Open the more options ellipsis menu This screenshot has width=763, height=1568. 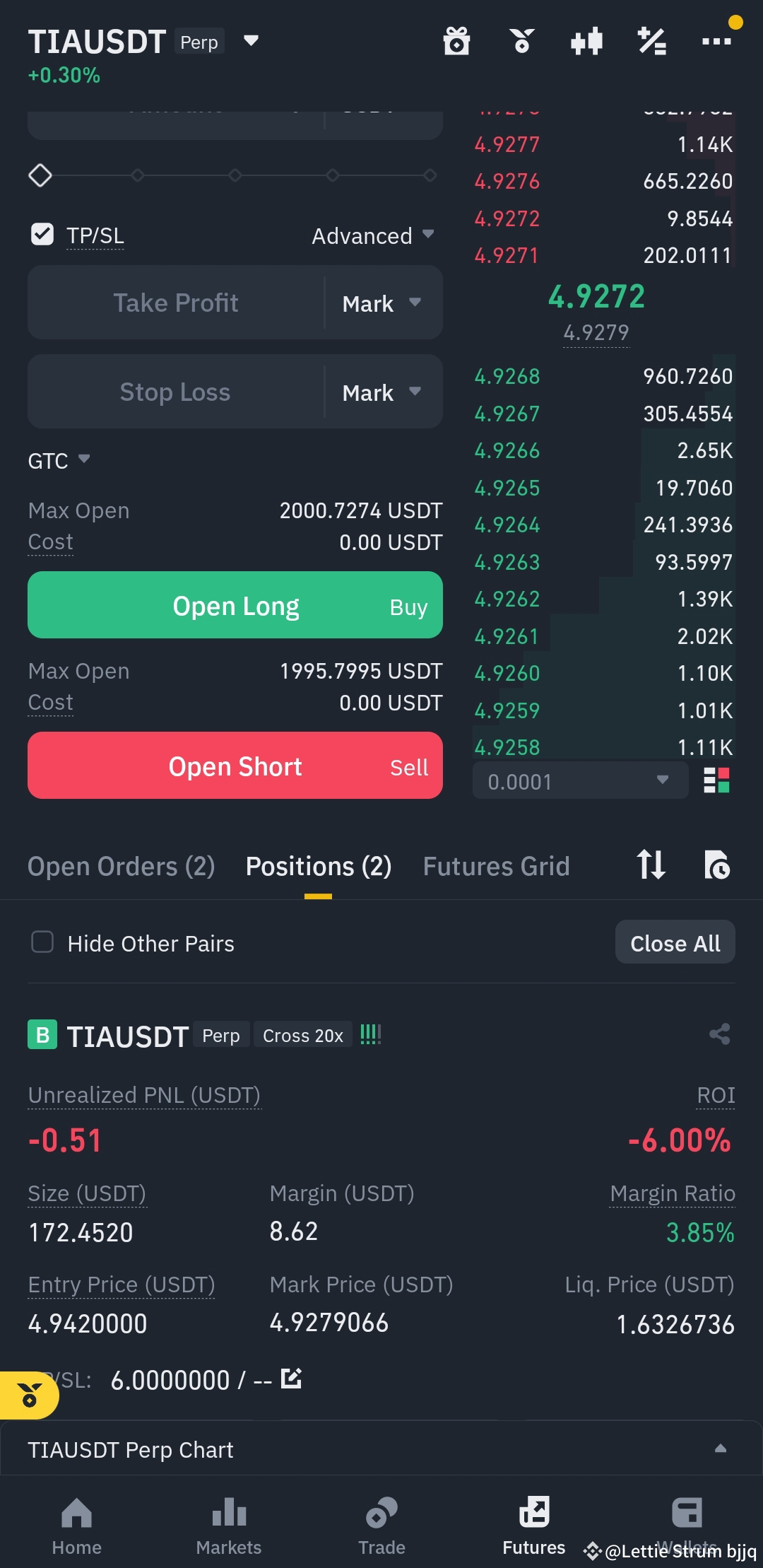716,40
